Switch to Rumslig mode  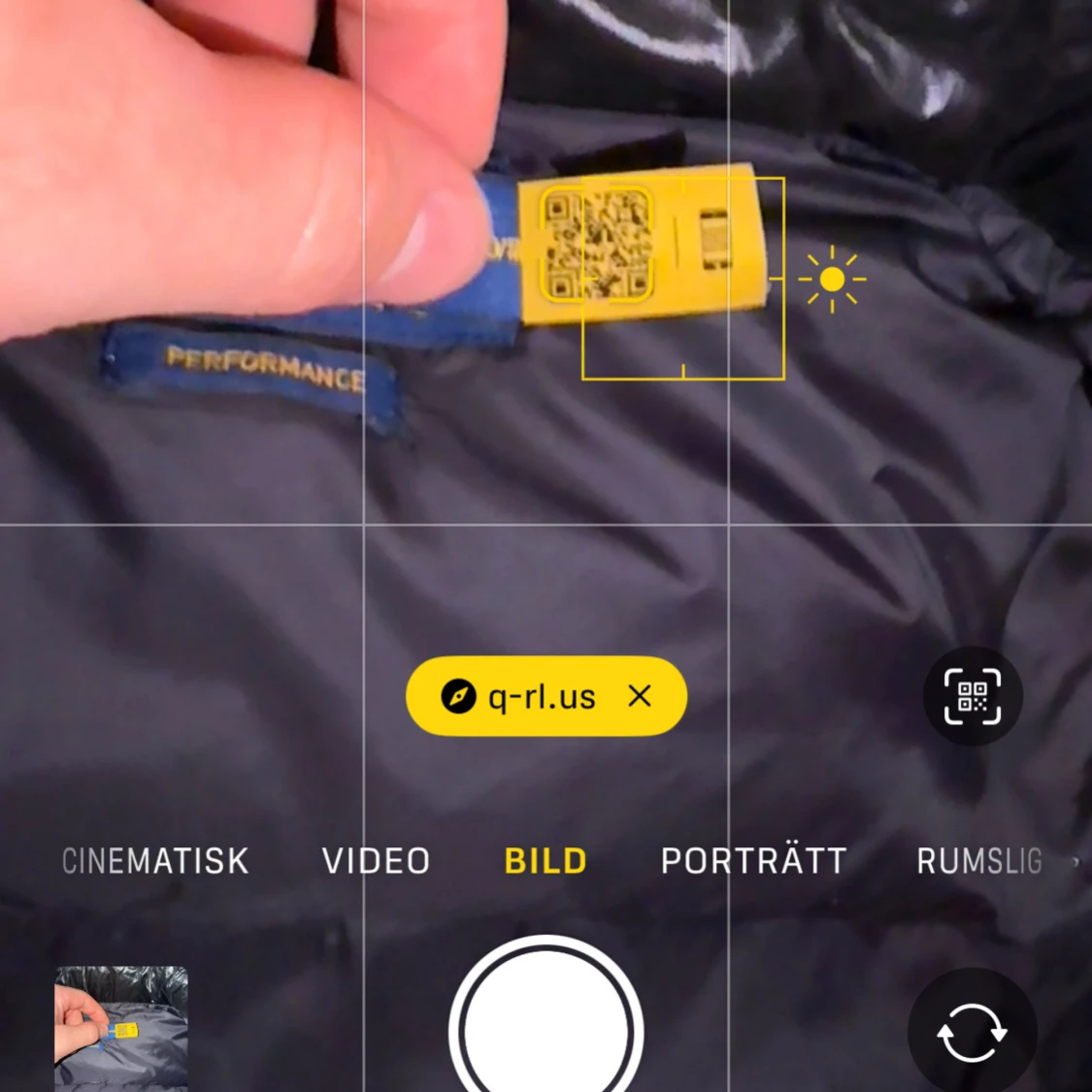[x=978, y=861]
